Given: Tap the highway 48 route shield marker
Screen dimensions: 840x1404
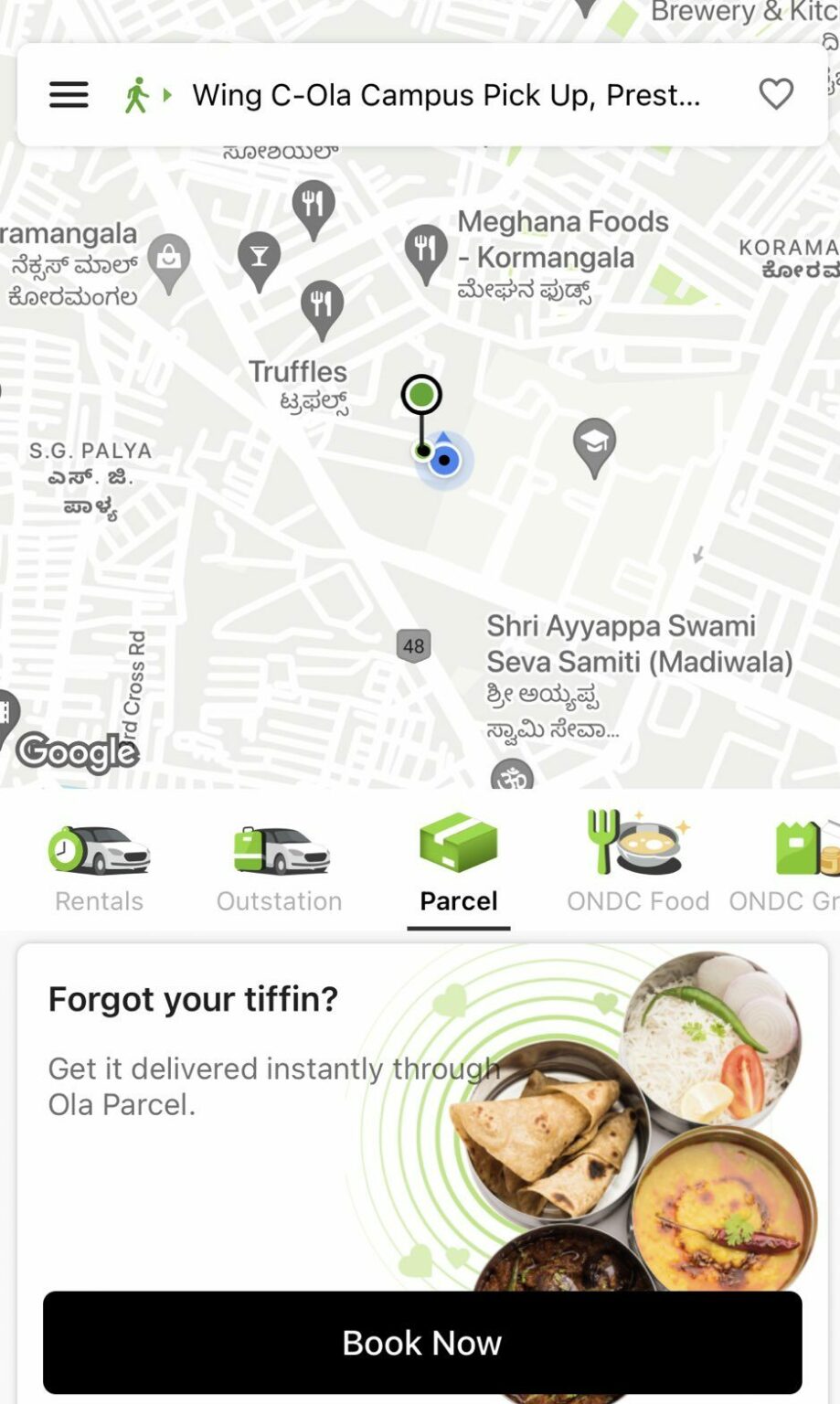Looking at the screenshot, I should coord(416,644).
